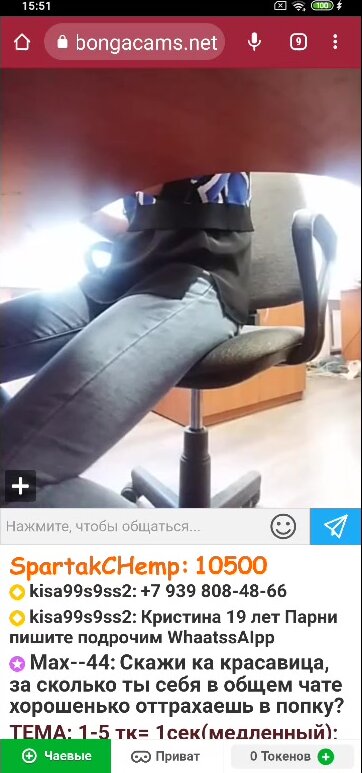Add tokens via 0 Токенов button
The image size is (362, 773).
tap(292, 756)
